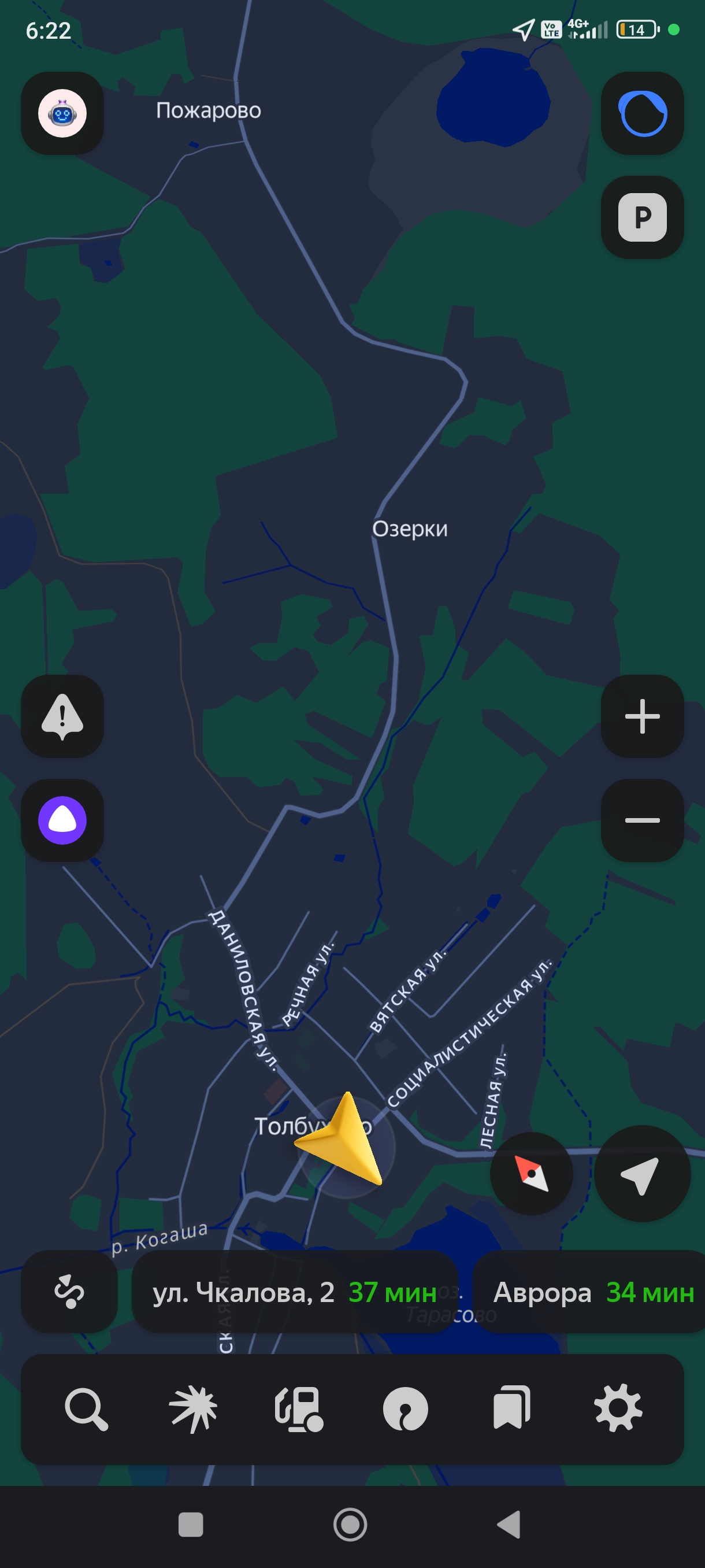Go to the system home screen
The image size is (705, 1568).
point(350,1524)
